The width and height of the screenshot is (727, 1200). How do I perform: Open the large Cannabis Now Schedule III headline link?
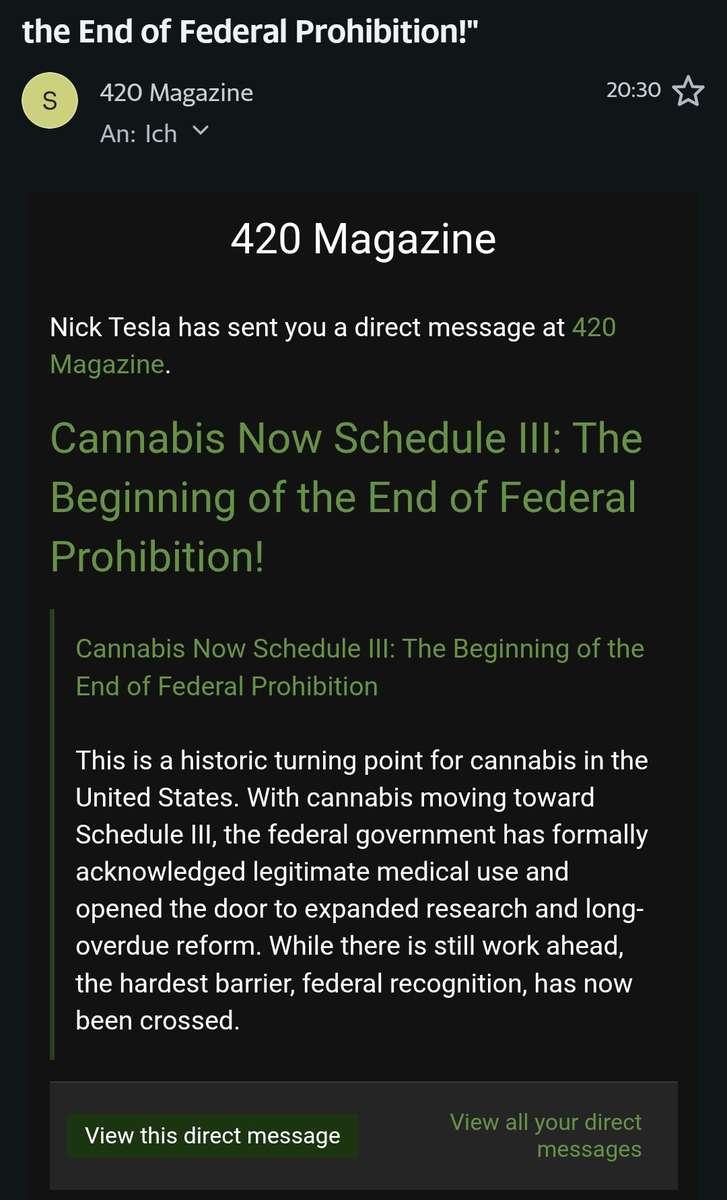click(x=346, y=497)
